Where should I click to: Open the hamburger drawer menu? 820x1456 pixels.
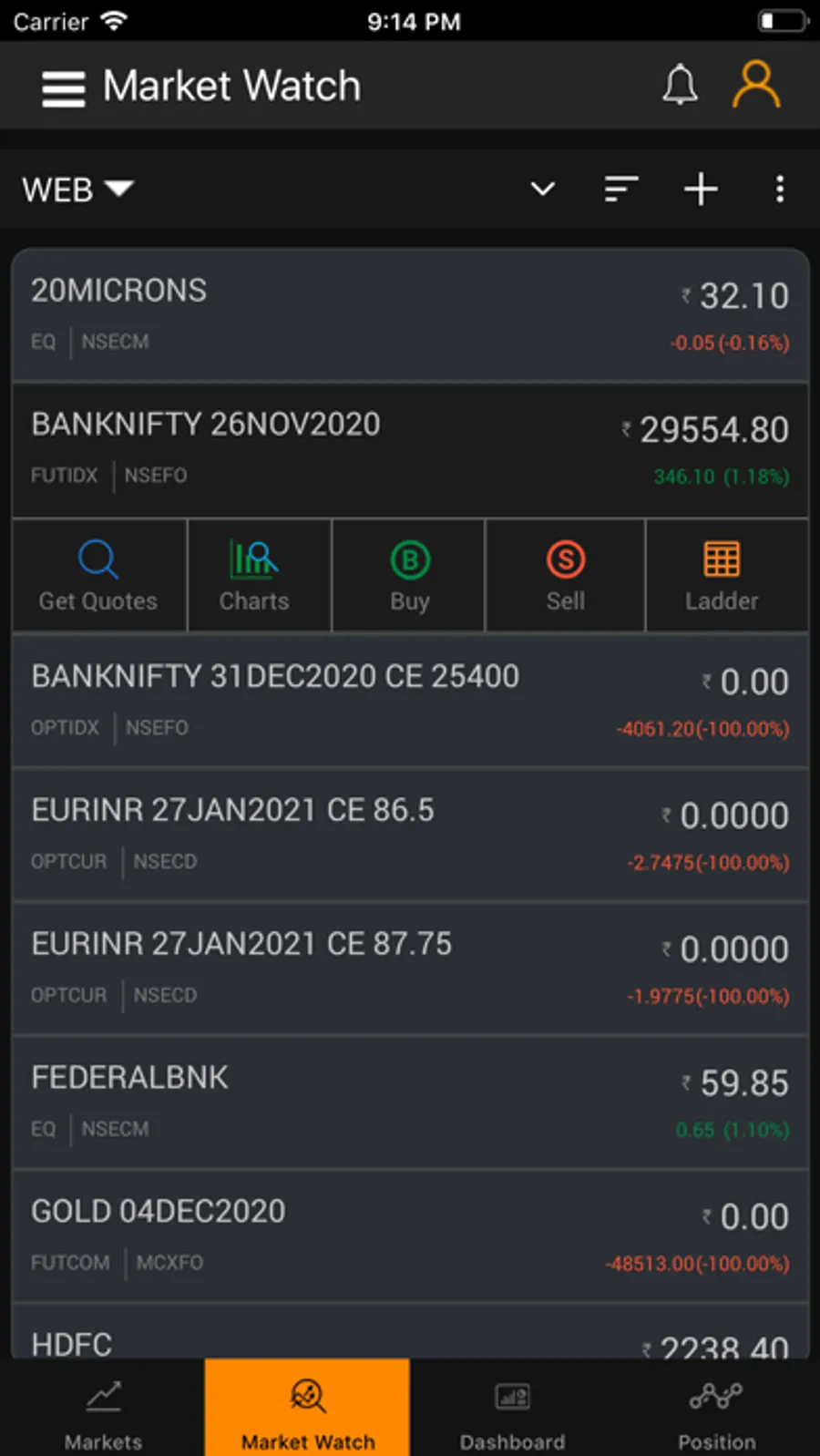pyautogui.click(x=63, y=88)
